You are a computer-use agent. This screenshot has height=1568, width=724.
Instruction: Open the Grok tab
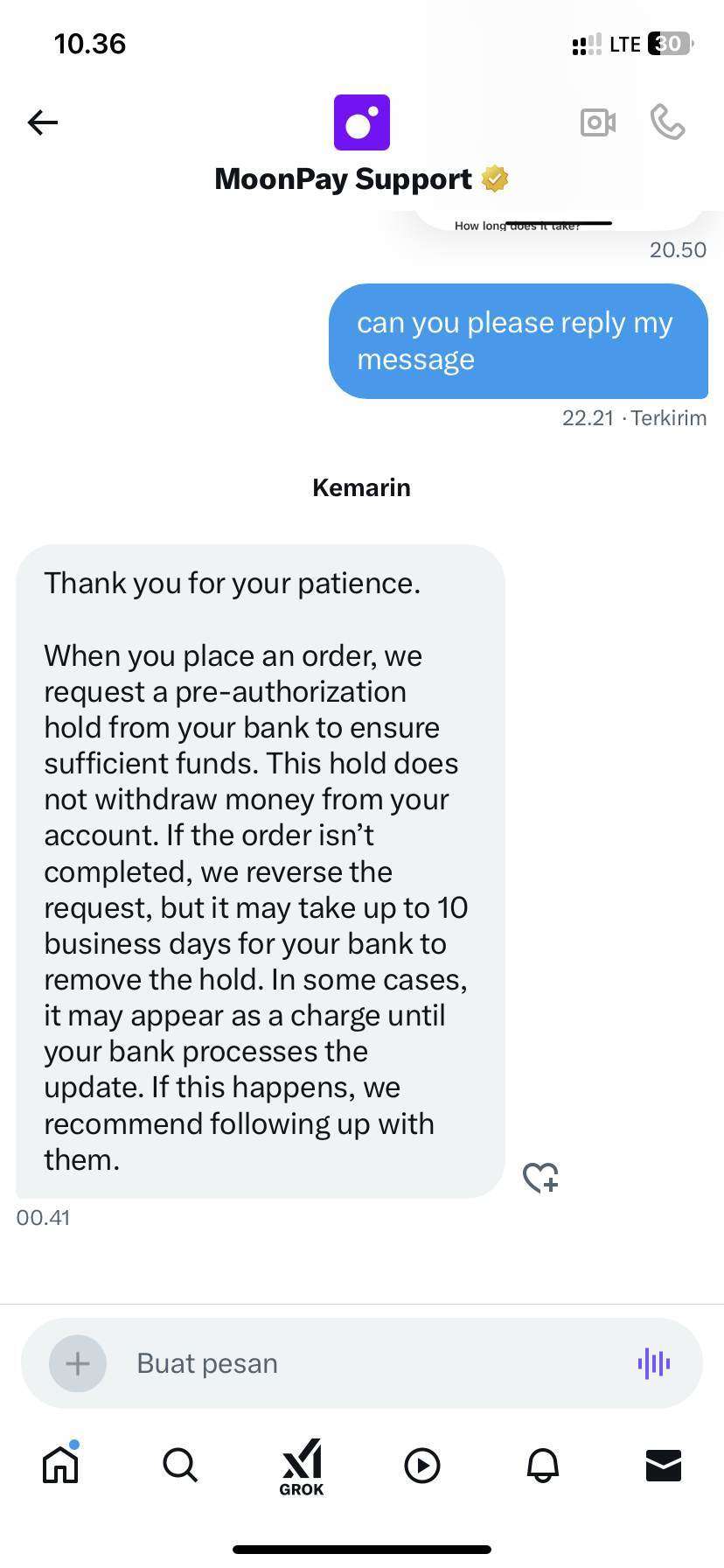(302, 1467)
